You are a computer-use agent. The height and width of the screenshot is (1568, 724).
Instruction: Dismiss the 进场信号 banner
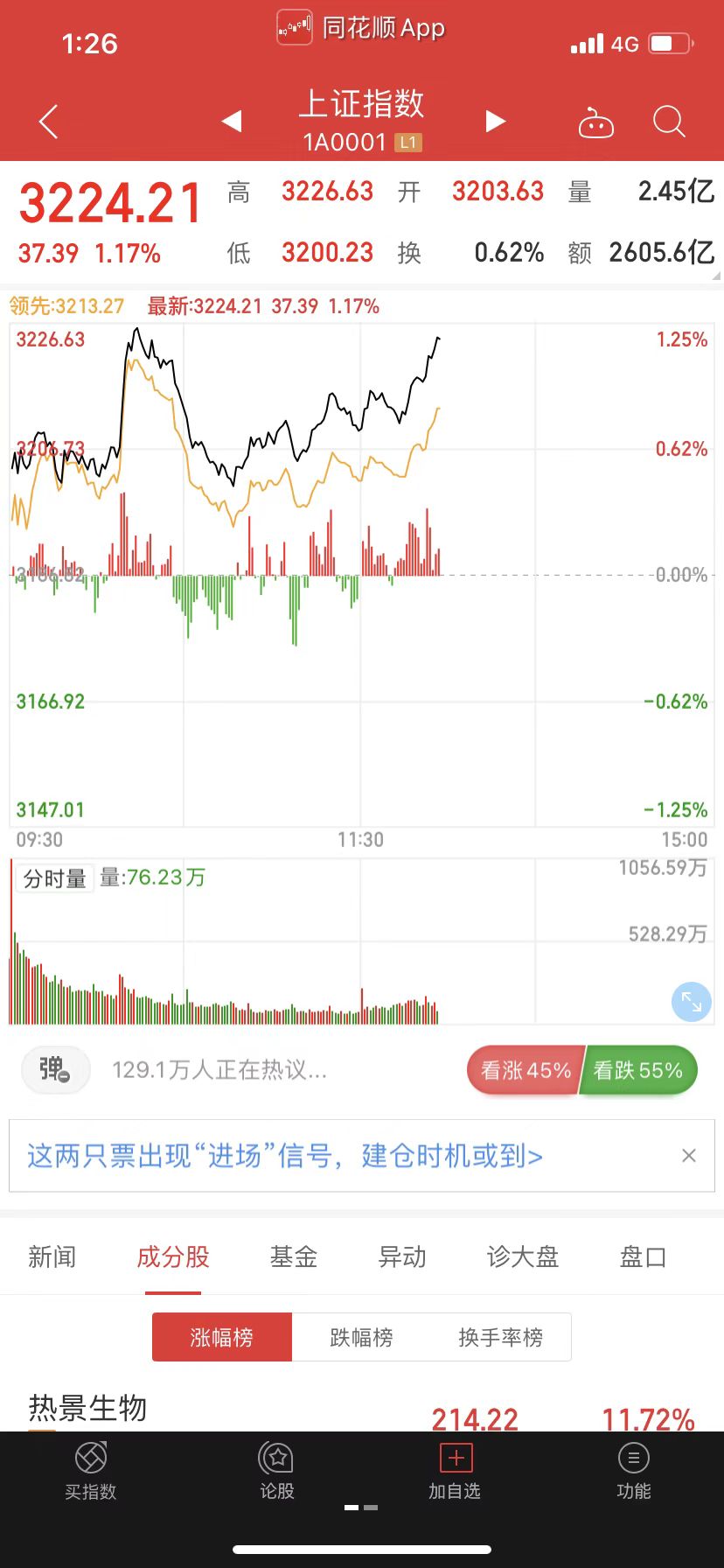coord(689,1156)
